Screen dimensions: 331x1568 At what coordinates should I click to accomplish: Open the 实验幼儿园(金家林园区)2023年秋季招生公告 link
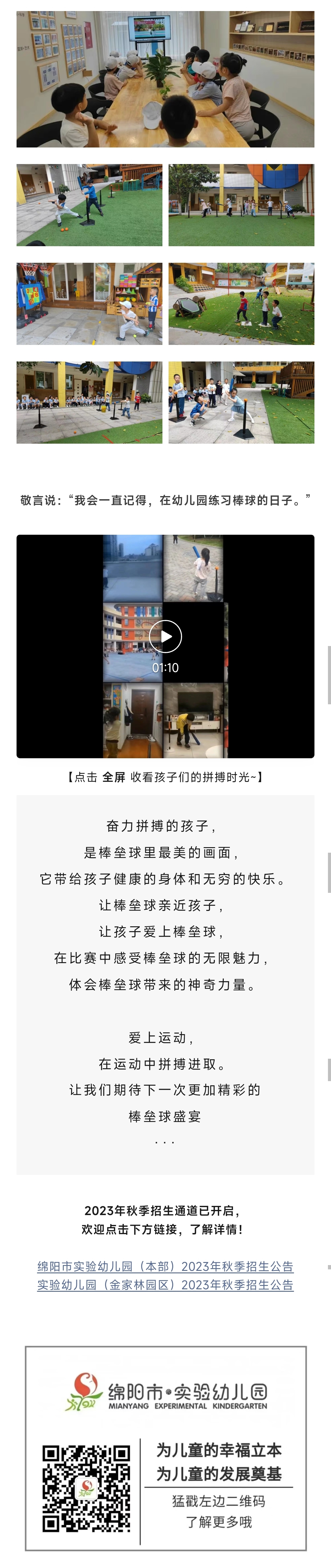[165, 1284]
